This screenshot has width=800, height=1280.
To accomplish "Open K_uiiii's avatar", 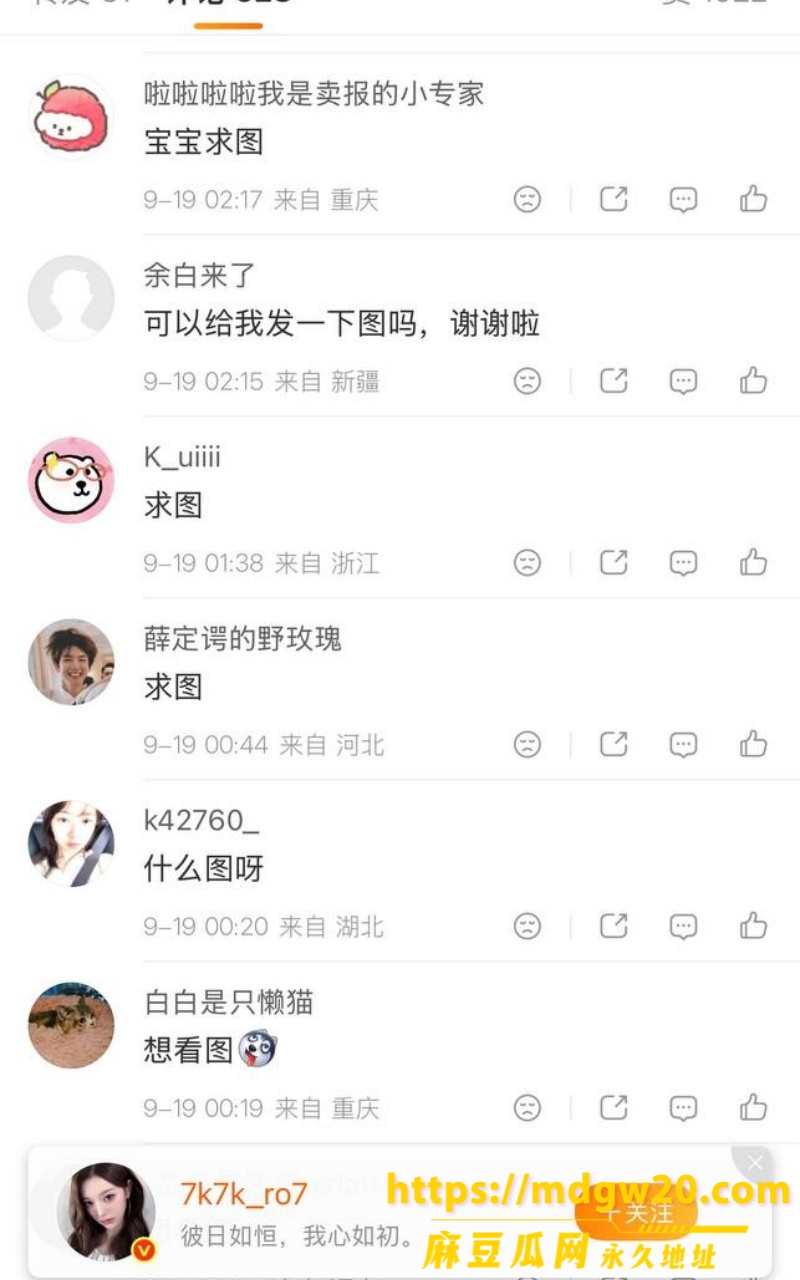I will (71, 480).
